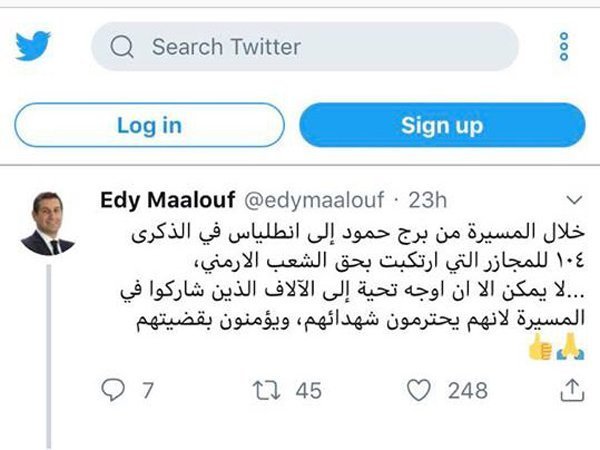Tap the Sign up button

pos(441,125)
